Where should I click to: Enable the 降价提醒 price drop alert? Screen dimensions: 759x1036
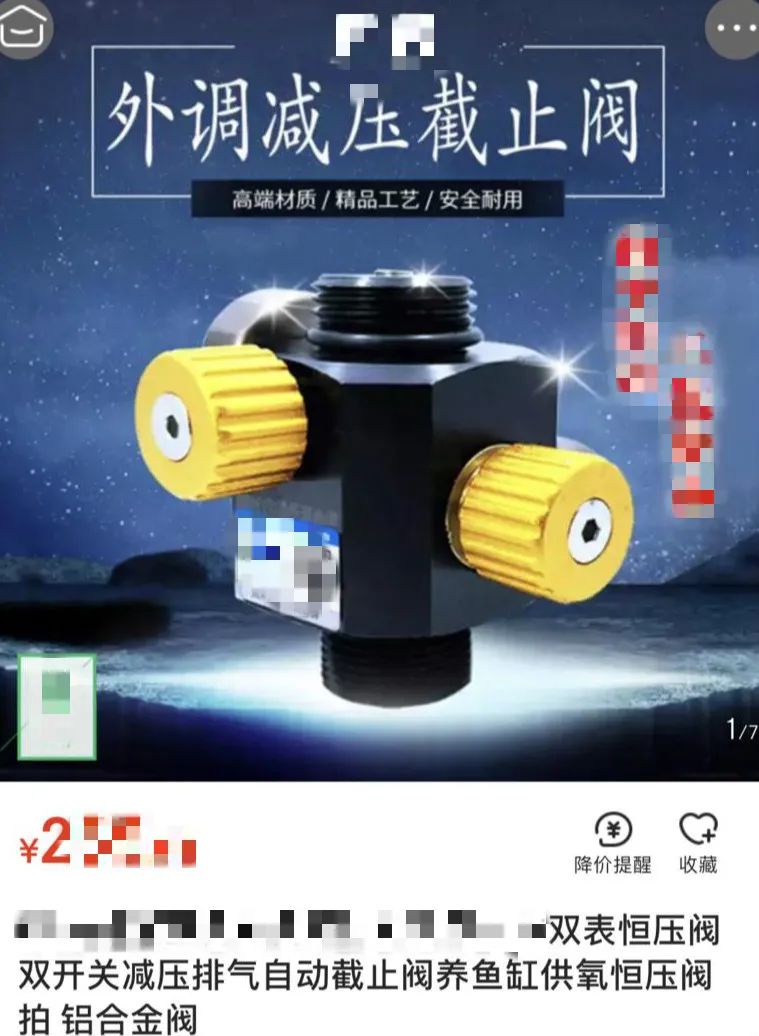click(x=612, y=843)
